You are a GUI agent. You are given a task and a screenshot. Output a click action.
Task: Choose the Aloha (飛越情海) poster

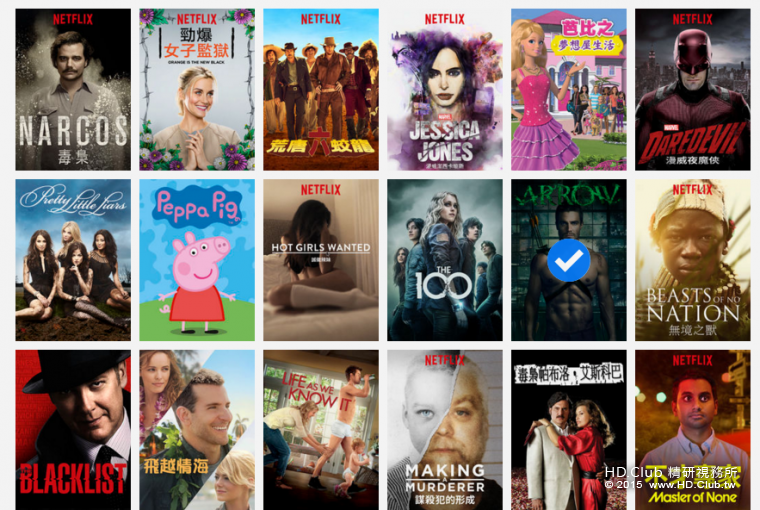point(197,430)
